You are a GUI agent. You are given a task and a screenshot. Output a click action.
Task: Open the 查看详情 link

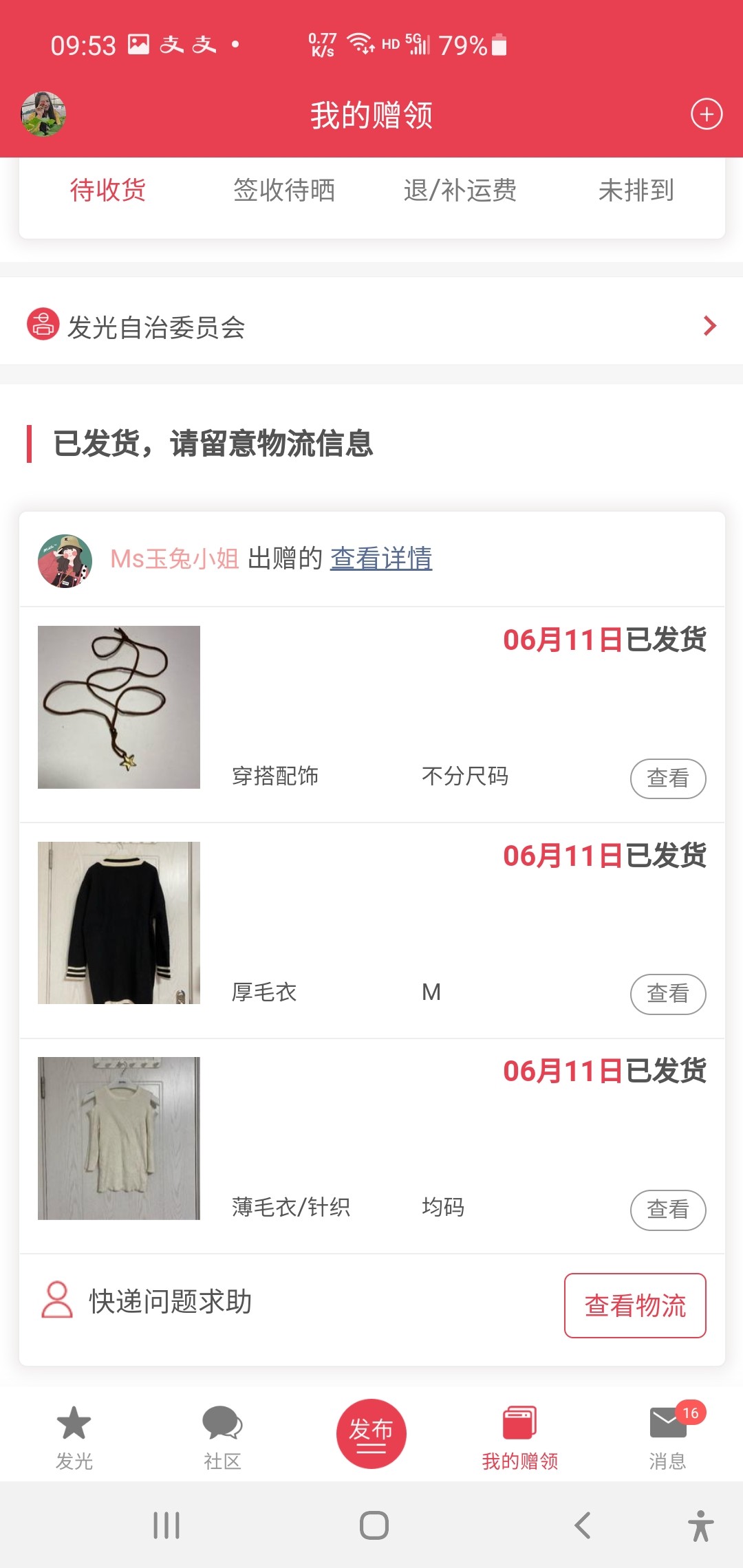click(x=381, y=558)
